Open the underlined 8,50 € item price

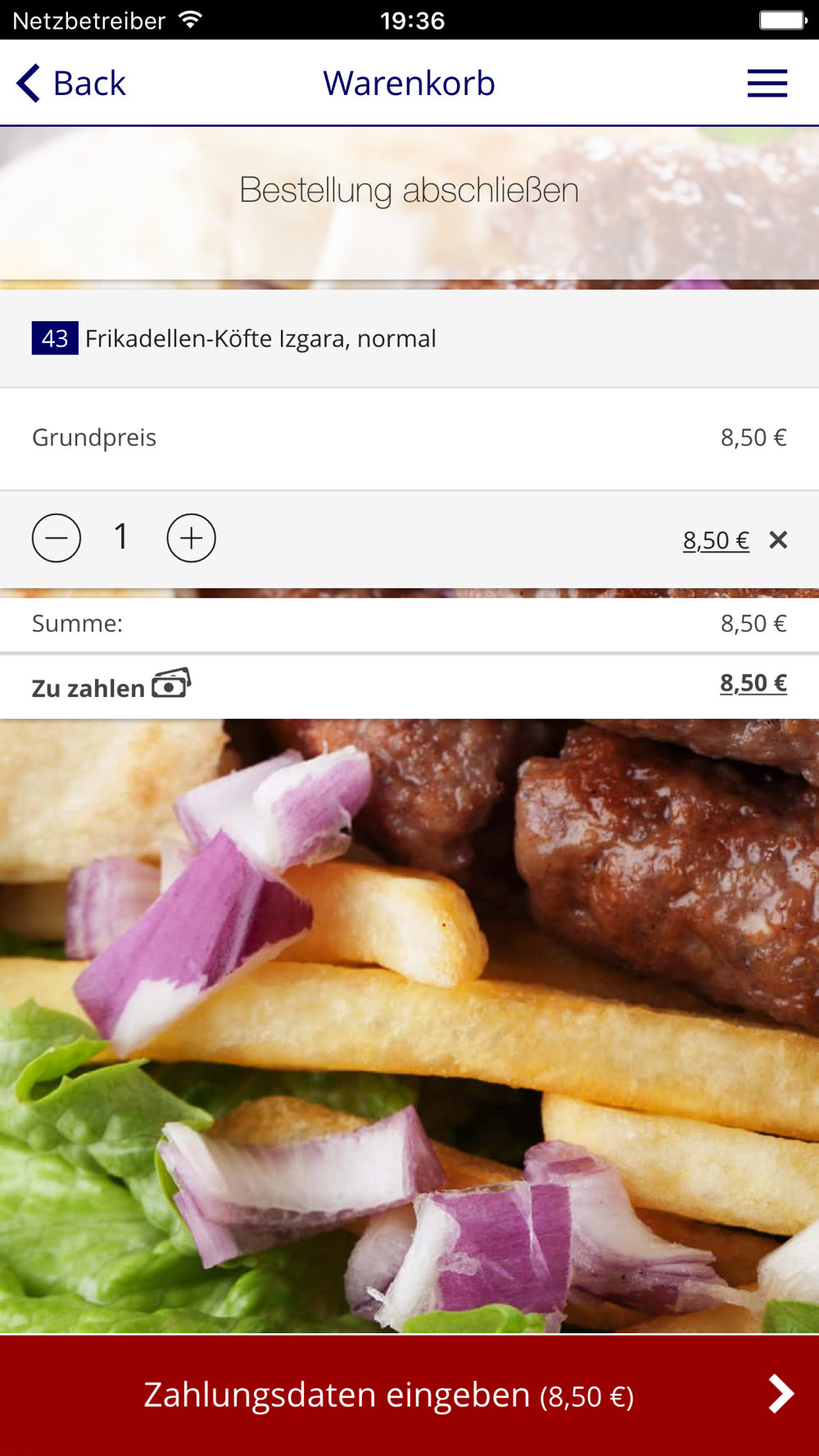point(716,540)
